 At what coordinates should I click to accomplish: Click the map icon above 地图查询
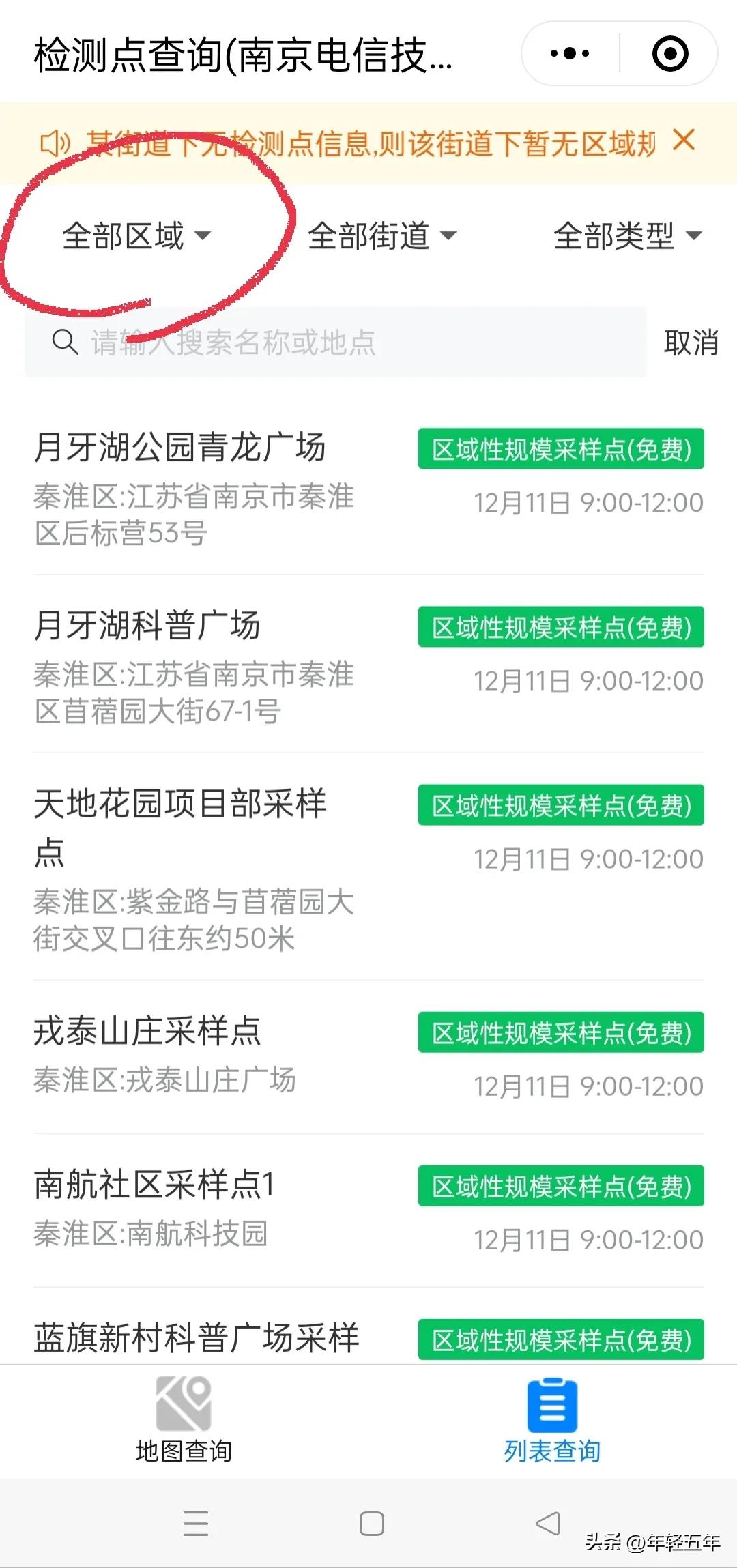click(x=183, y=1402)
